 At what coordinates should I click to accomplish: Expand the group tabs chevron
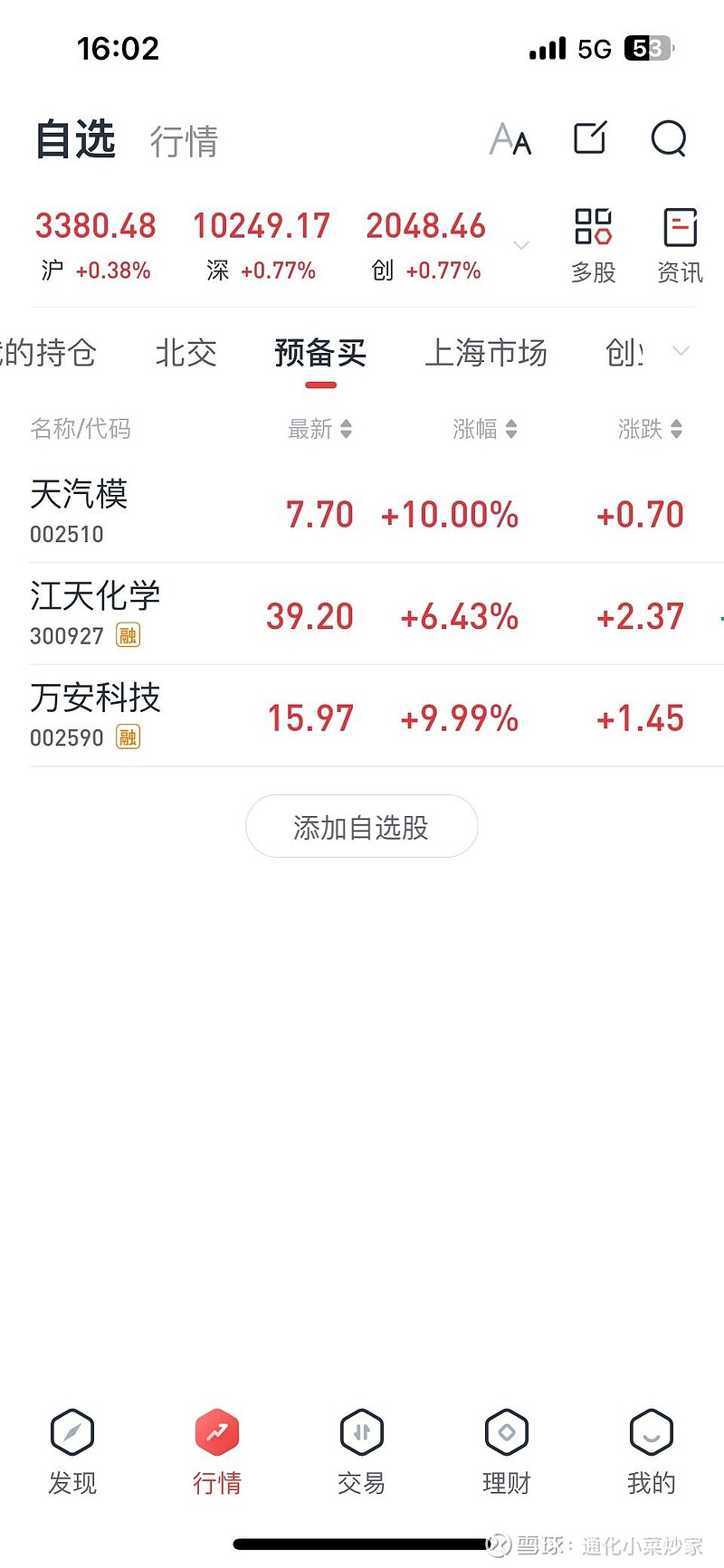click(681, 351)
